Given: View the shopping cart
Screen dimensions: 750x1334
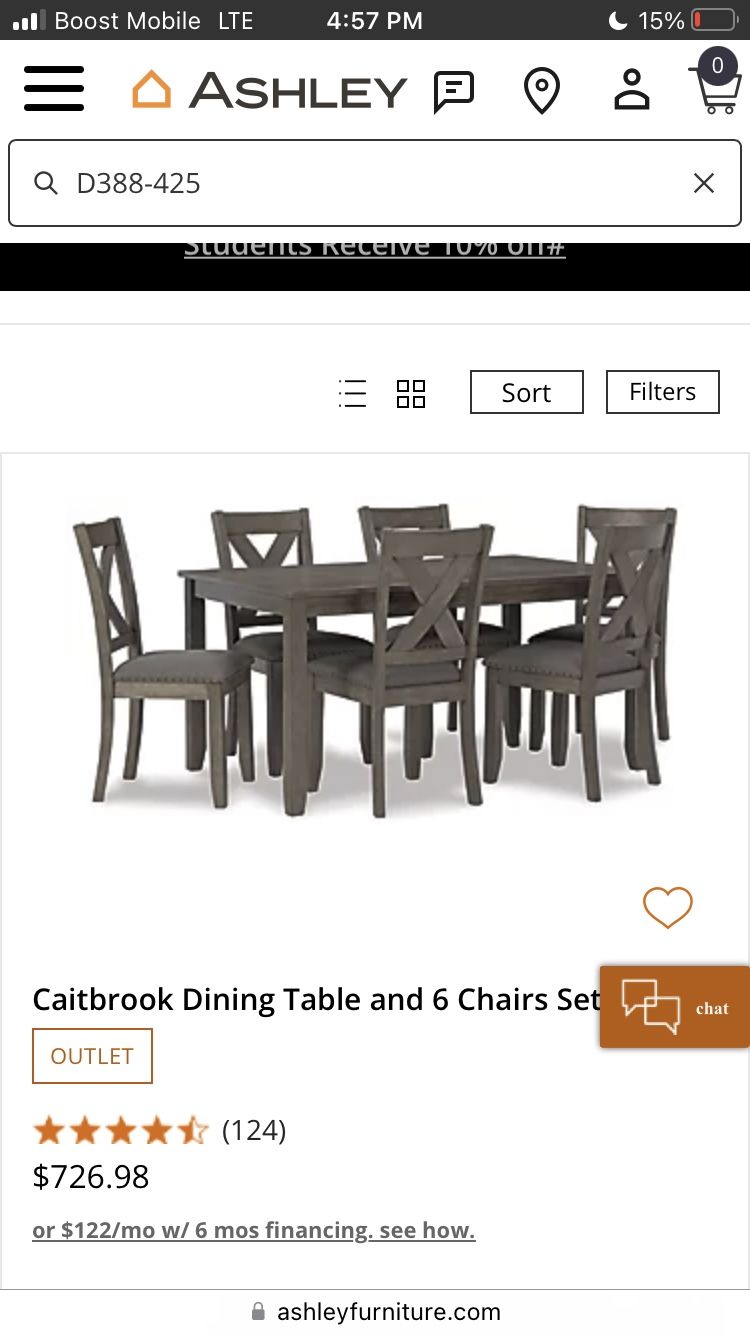Looking at the screenshot, I should tap(714, 87).
